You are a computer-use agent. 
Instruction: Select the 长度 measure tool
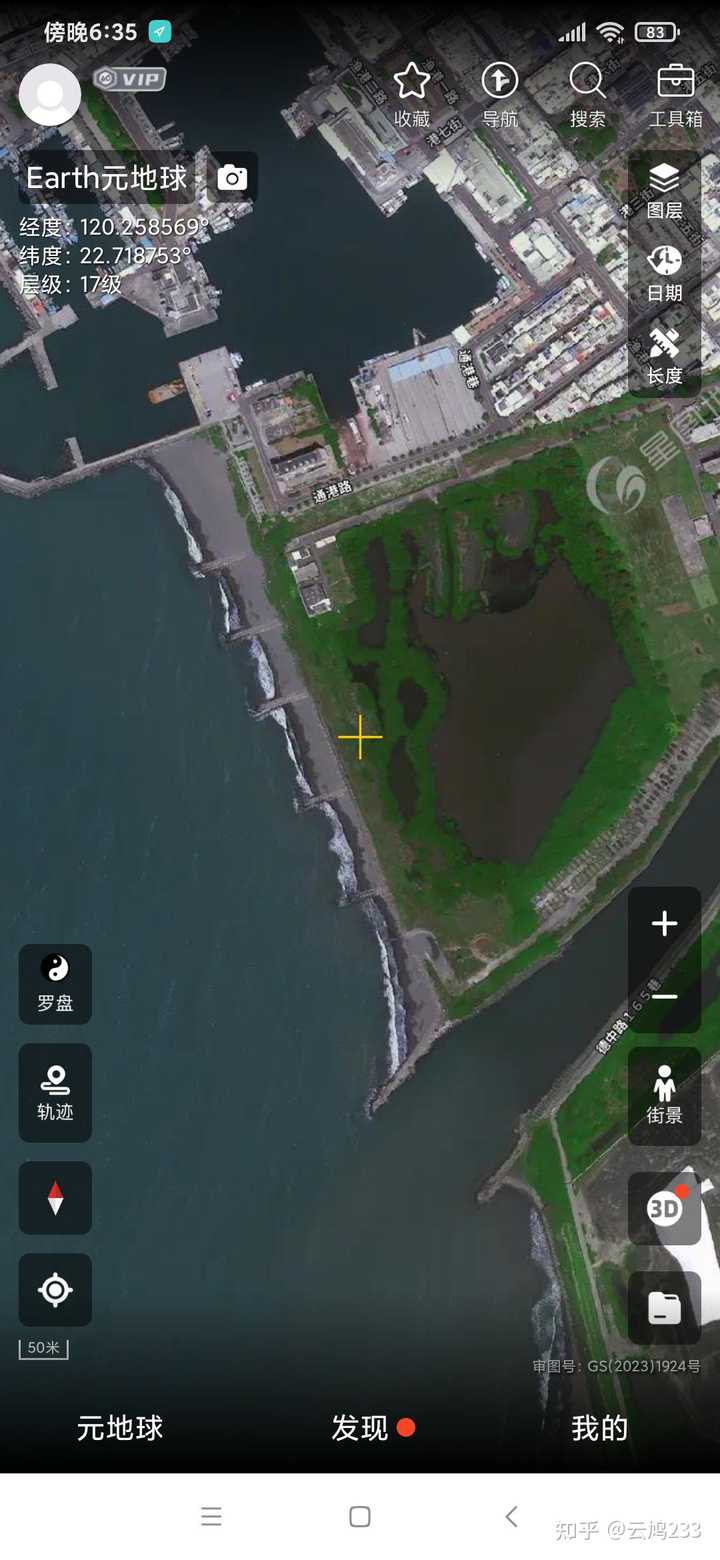(x=664, y=357)
